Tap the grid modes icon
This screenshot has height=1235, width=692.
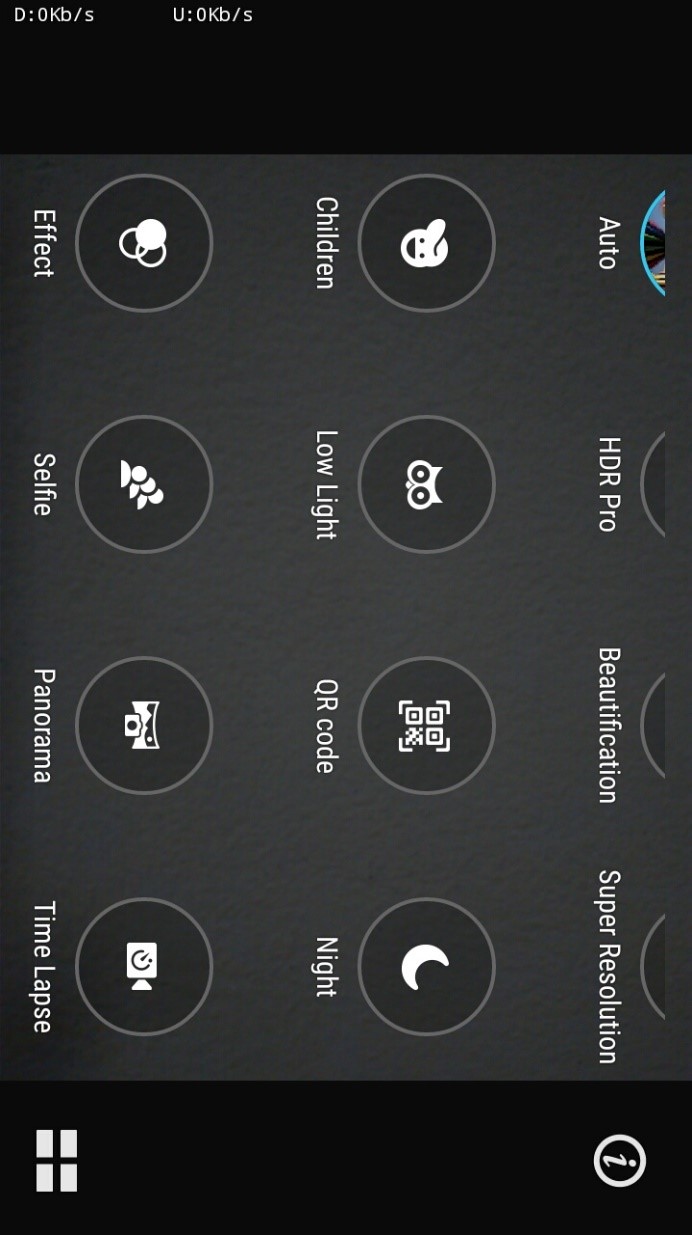pos(57,1161)
